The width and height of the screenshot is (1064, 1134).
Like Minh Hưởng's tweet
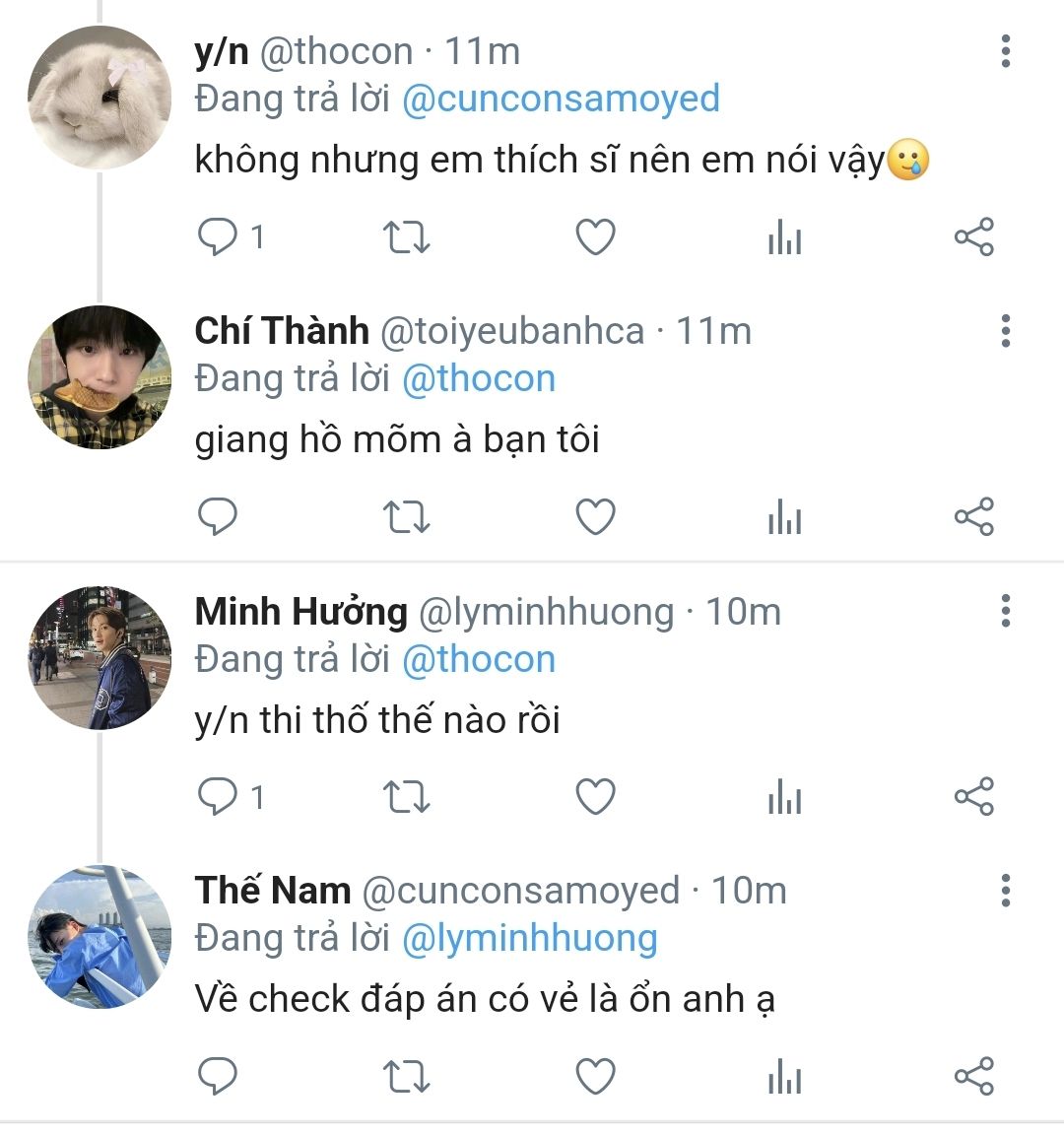click(595, 797)
